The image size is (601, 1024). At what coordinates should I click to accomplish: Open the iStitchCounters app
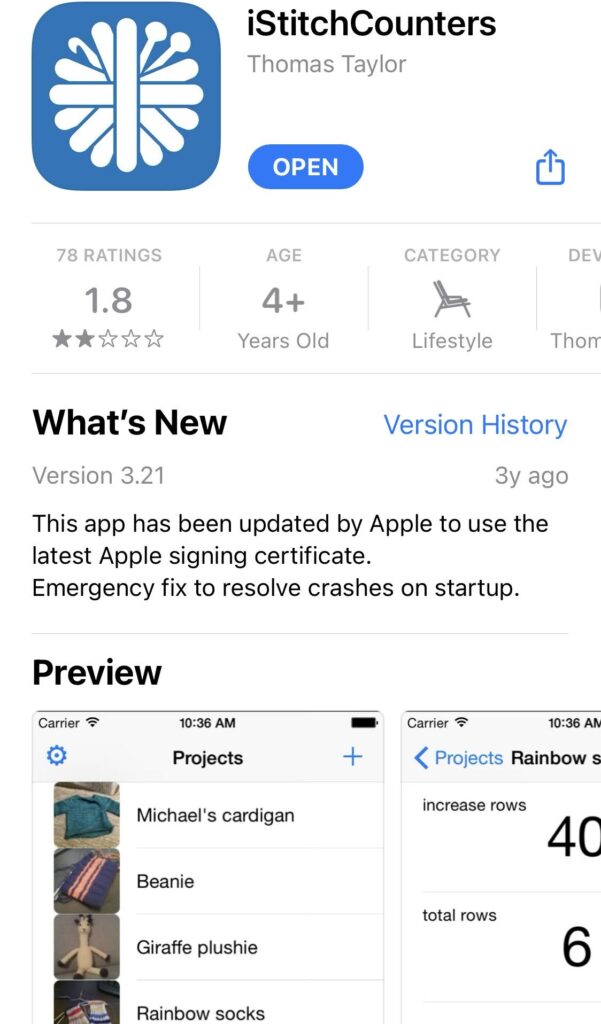305,167
